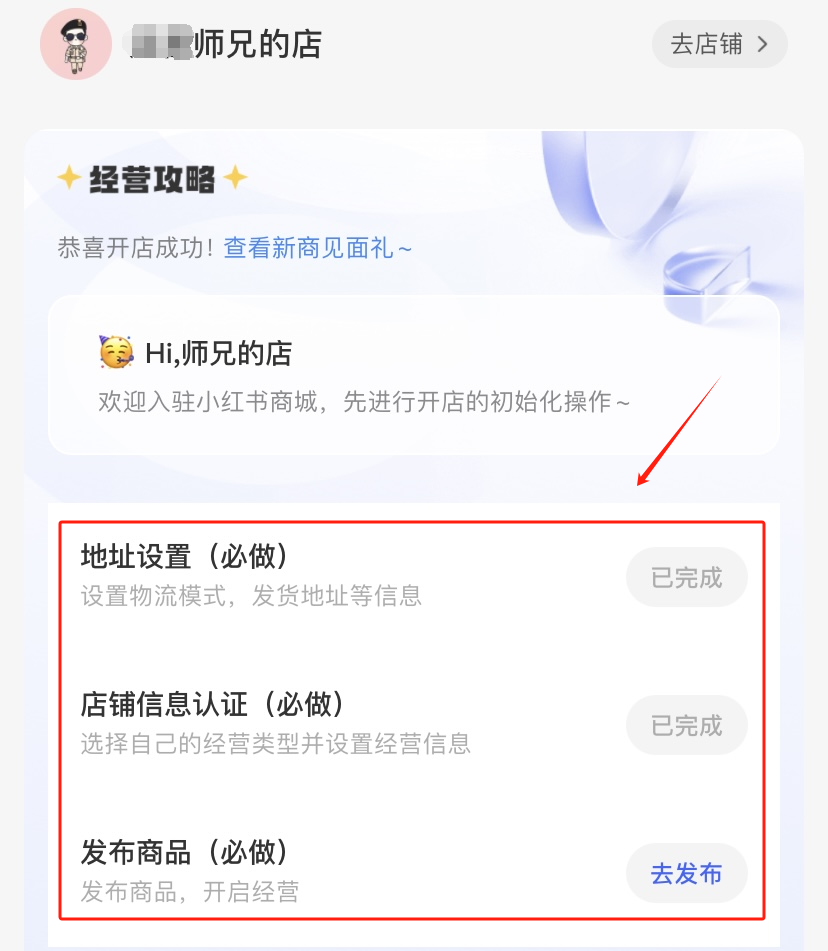Viewport: 828px width, 951px height.
Task: Tap the store avatar picture
Action: click(x=76, y=44)
